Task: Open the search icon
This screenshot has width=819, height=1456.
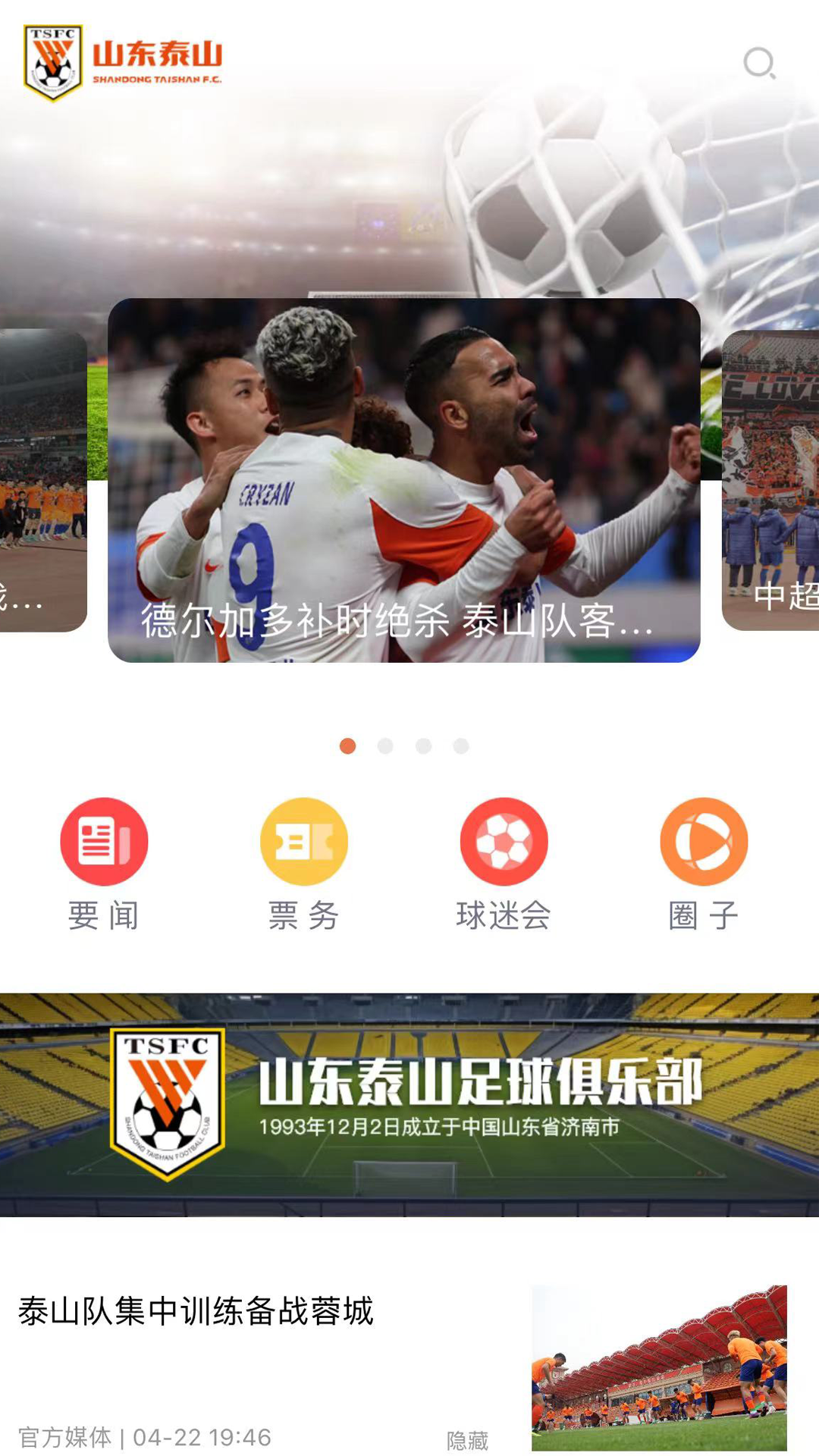Action: [x=759, y=63]
